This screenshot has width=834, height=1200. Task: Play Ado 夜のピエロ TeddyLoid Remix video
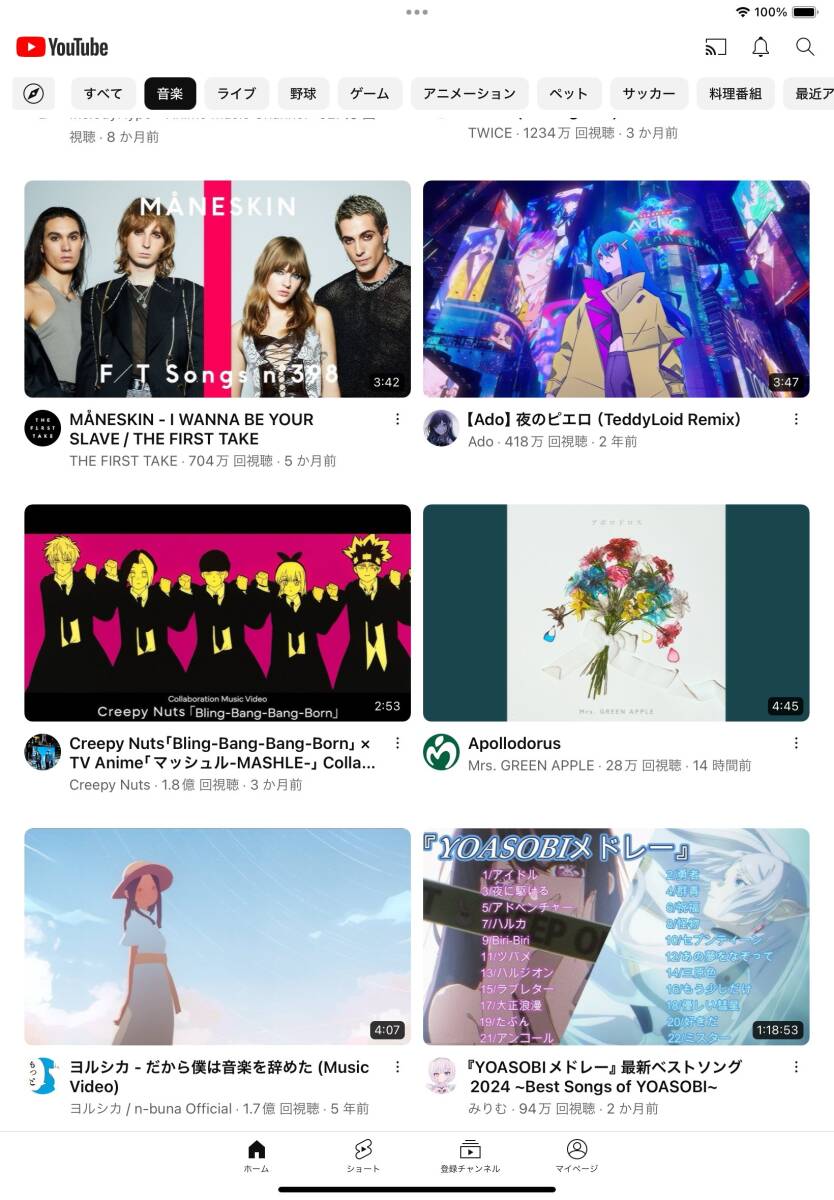(616, 289)
